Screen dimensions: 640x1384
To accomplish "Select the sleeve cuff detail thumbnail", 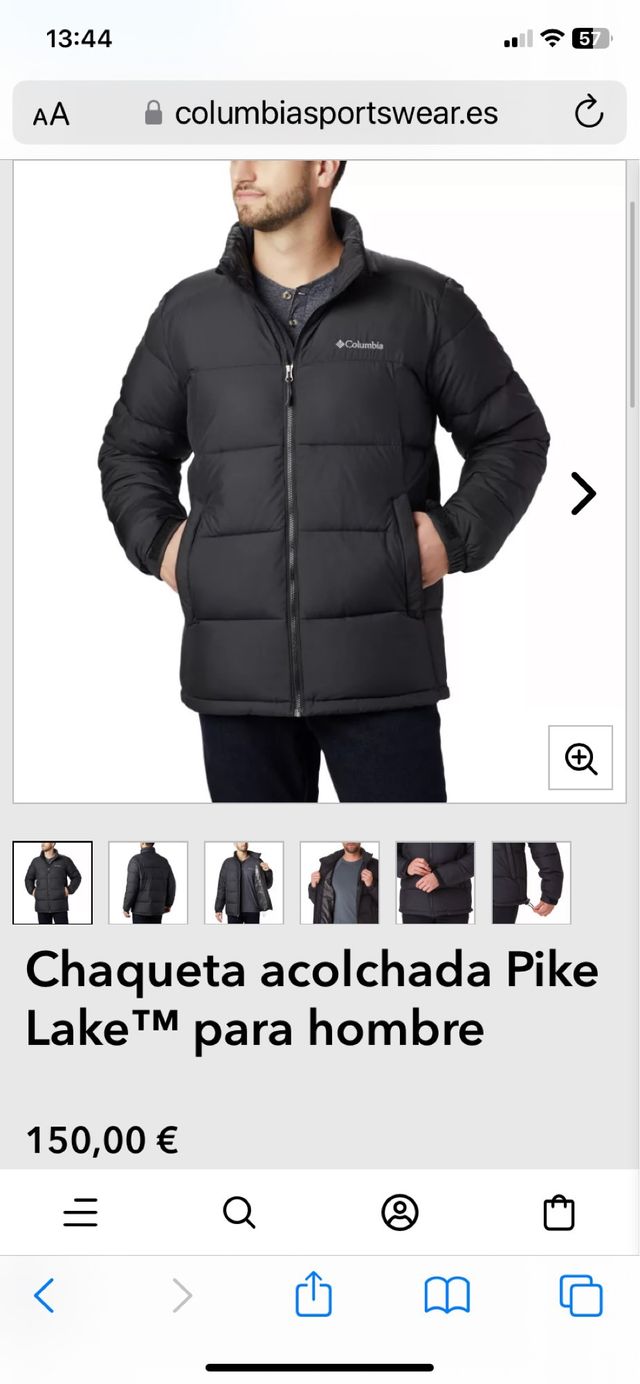I will [531, 882].
